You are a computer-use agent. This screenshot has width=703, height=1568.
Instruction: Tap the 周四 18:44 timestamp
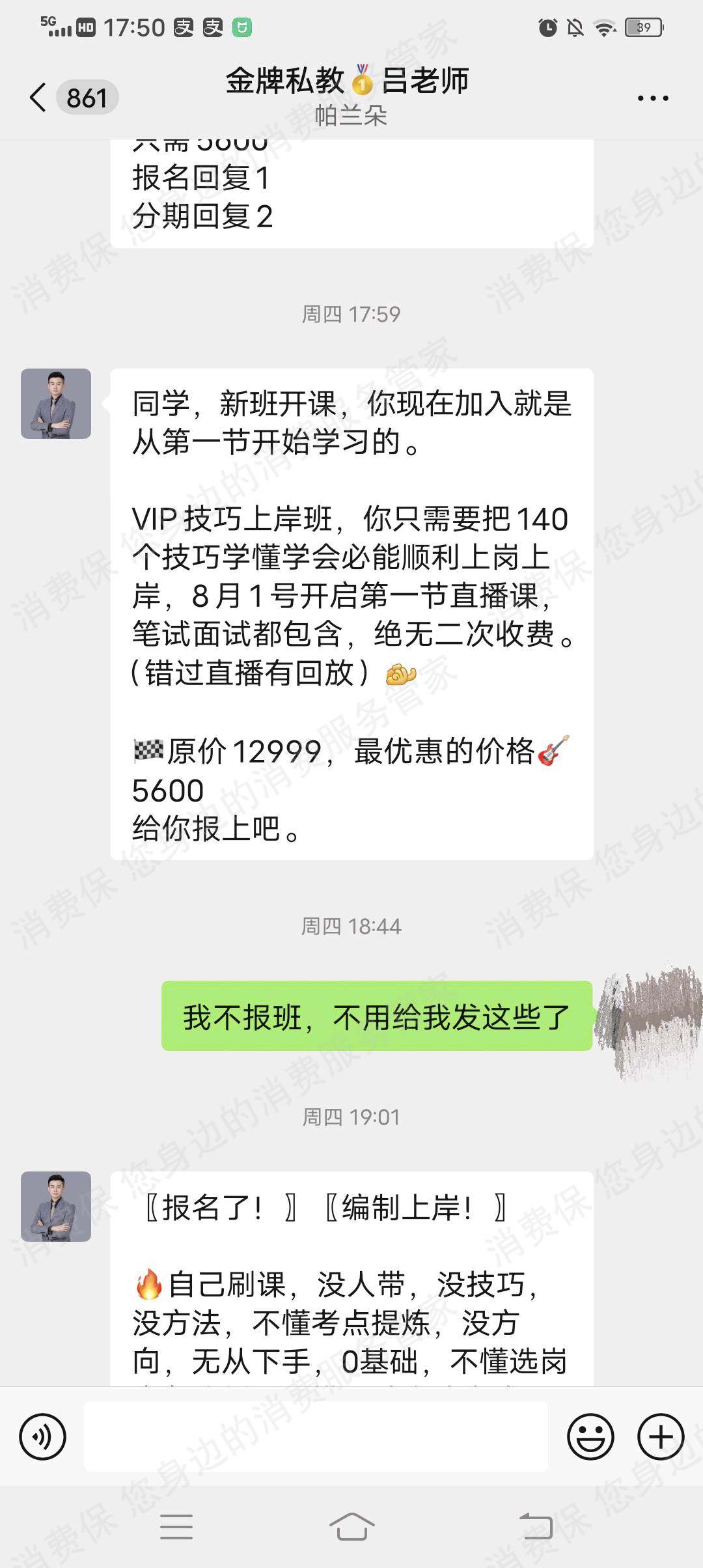(351, 928)
